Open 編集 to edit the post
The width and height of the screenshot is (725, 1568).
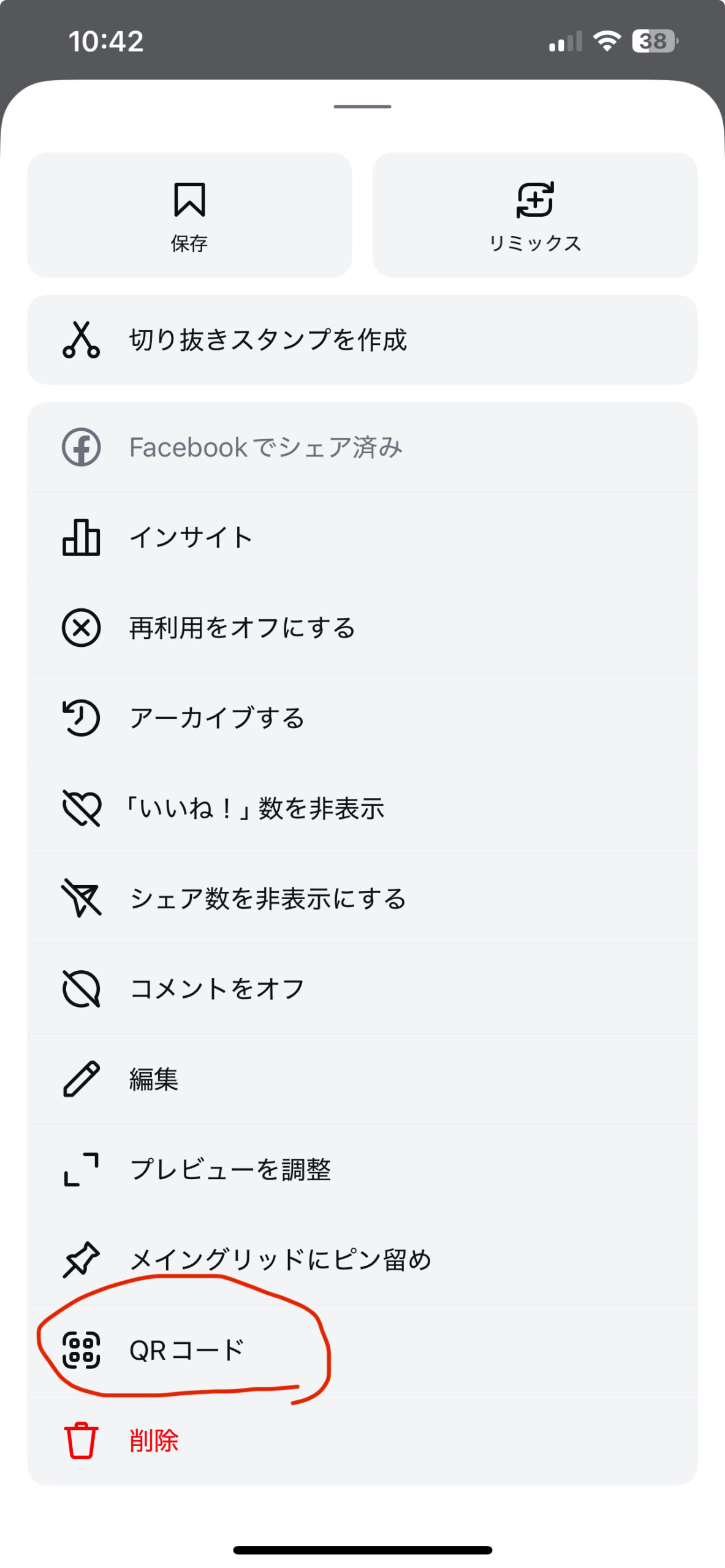(362, 1079)
